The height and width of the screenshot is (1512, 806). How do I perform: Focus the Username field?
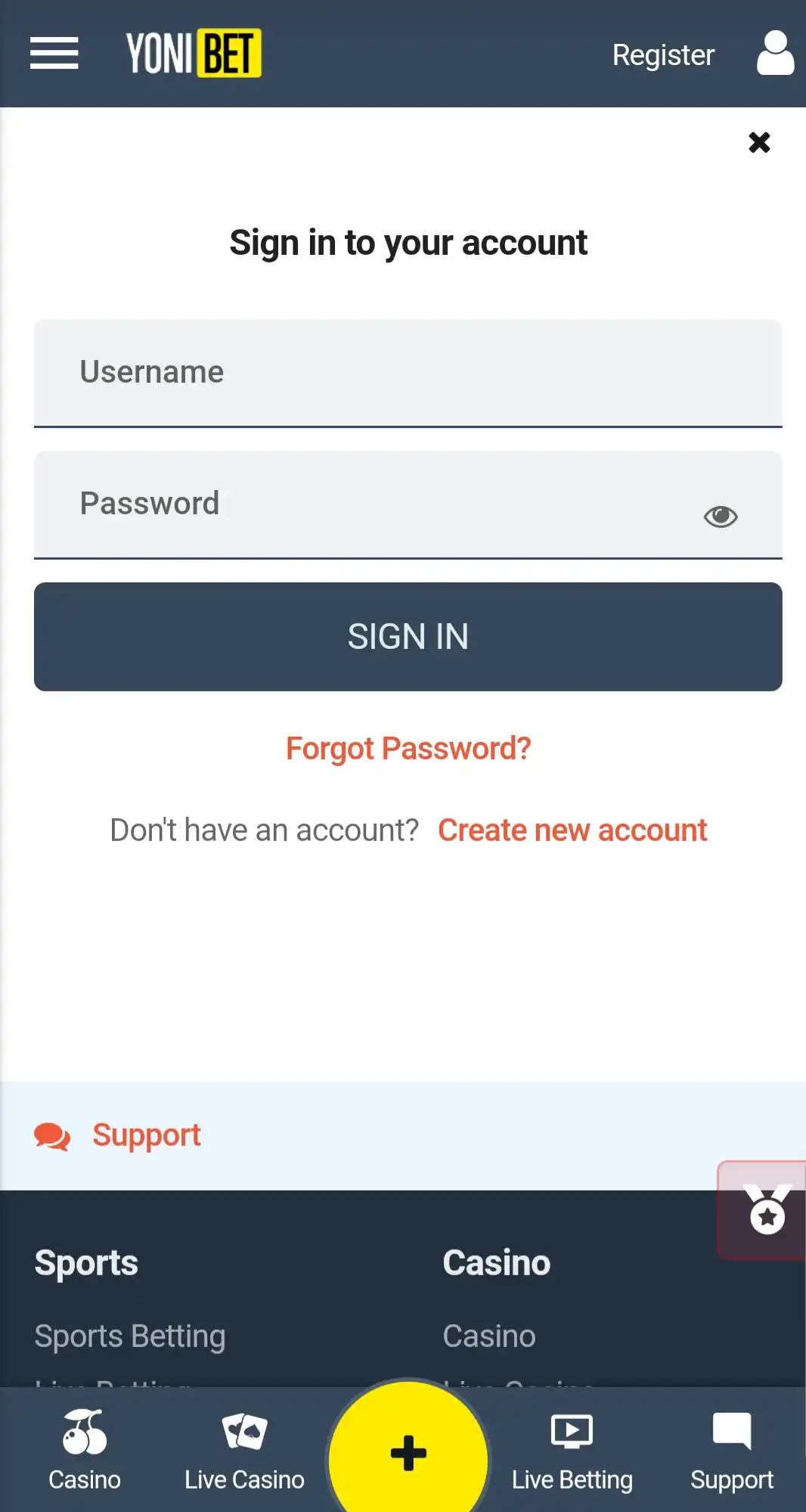point(408,372)
